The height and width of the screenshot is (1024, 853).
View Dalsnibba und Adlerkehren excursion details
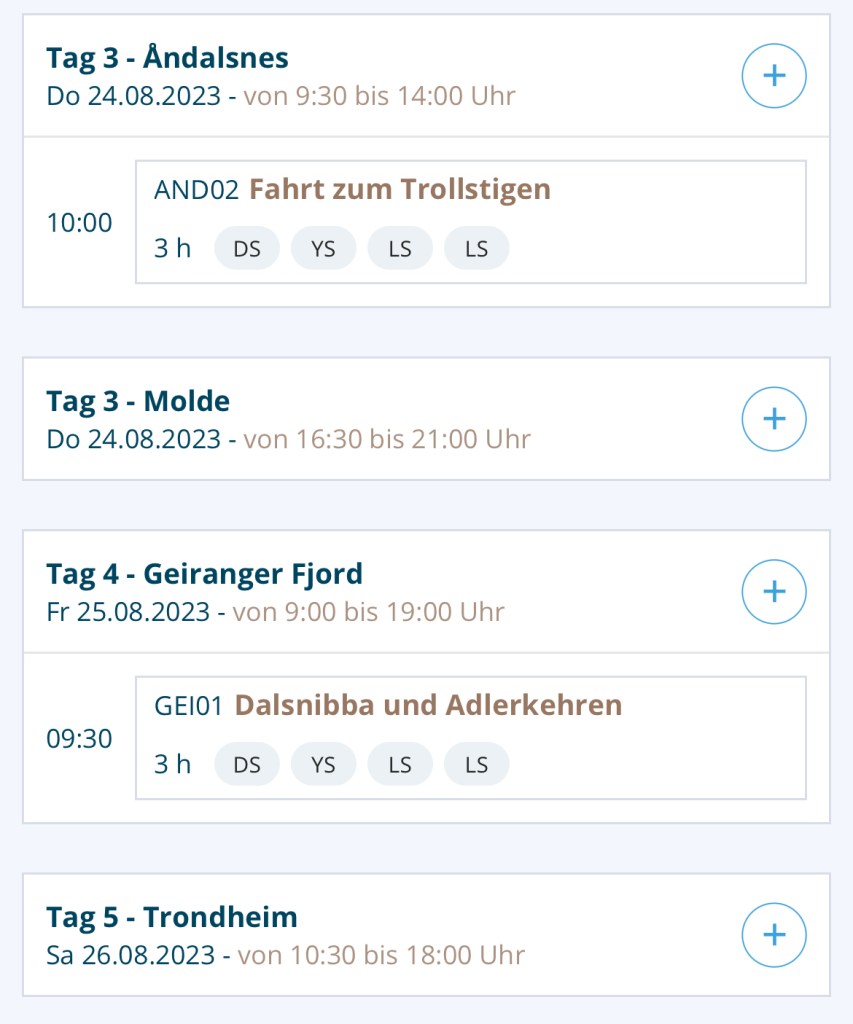(x=428, y=705)
